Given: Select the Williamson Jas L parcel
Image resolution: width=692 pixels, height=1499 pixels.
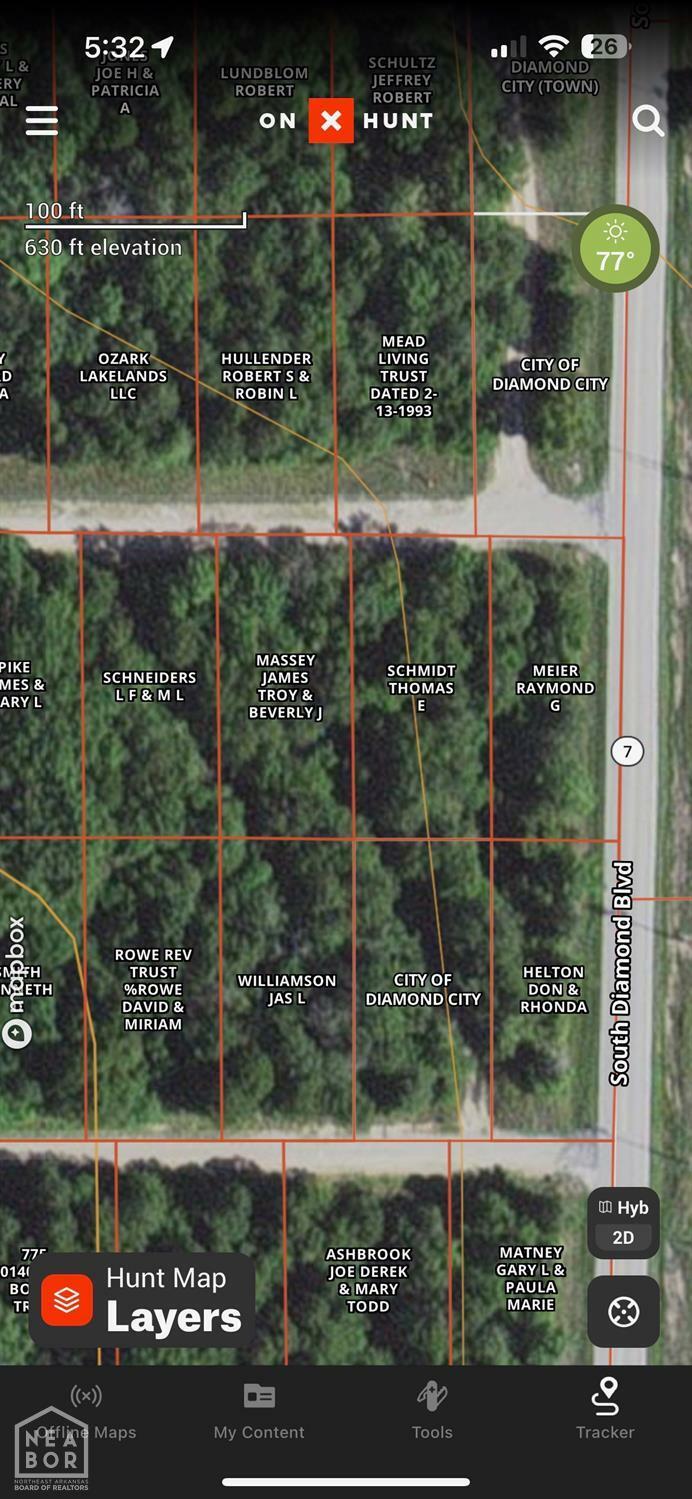Looking at the screenshot, I should coord(286,989).
